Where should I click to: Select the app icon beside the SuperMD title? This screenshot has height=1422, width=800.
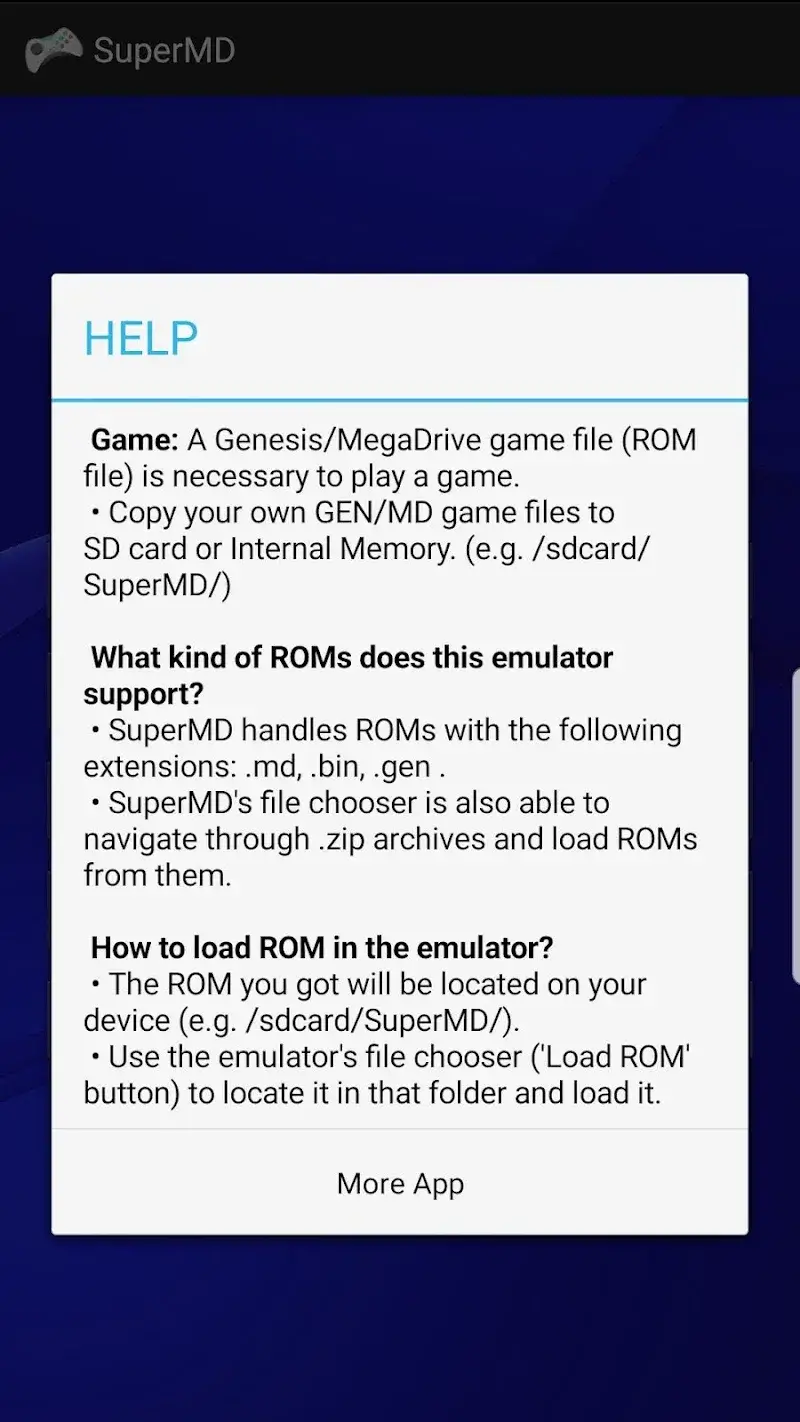click(56, 49)
